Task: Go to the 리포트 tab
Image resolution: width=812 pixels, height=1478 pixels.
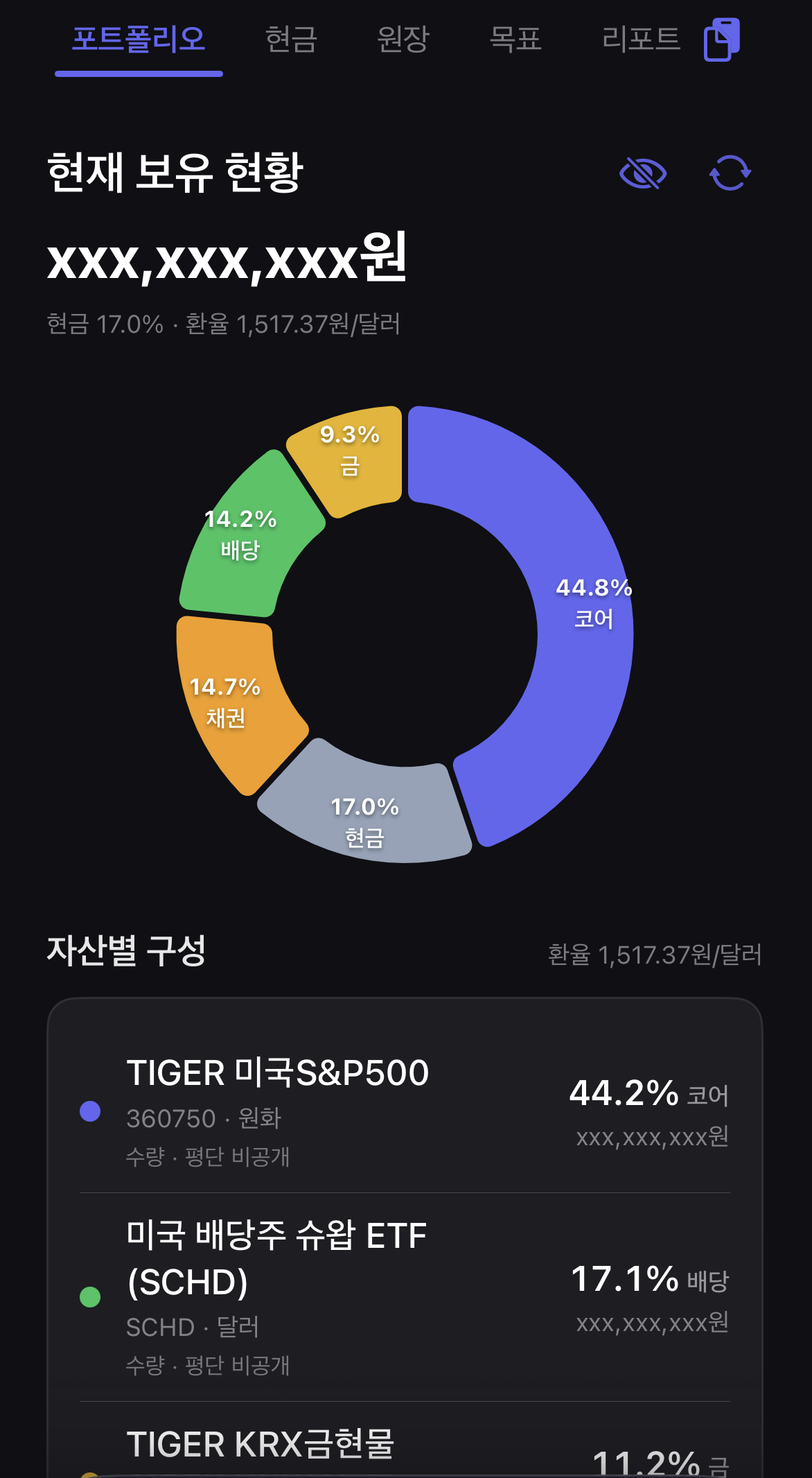Action: (x=641, y=39)
